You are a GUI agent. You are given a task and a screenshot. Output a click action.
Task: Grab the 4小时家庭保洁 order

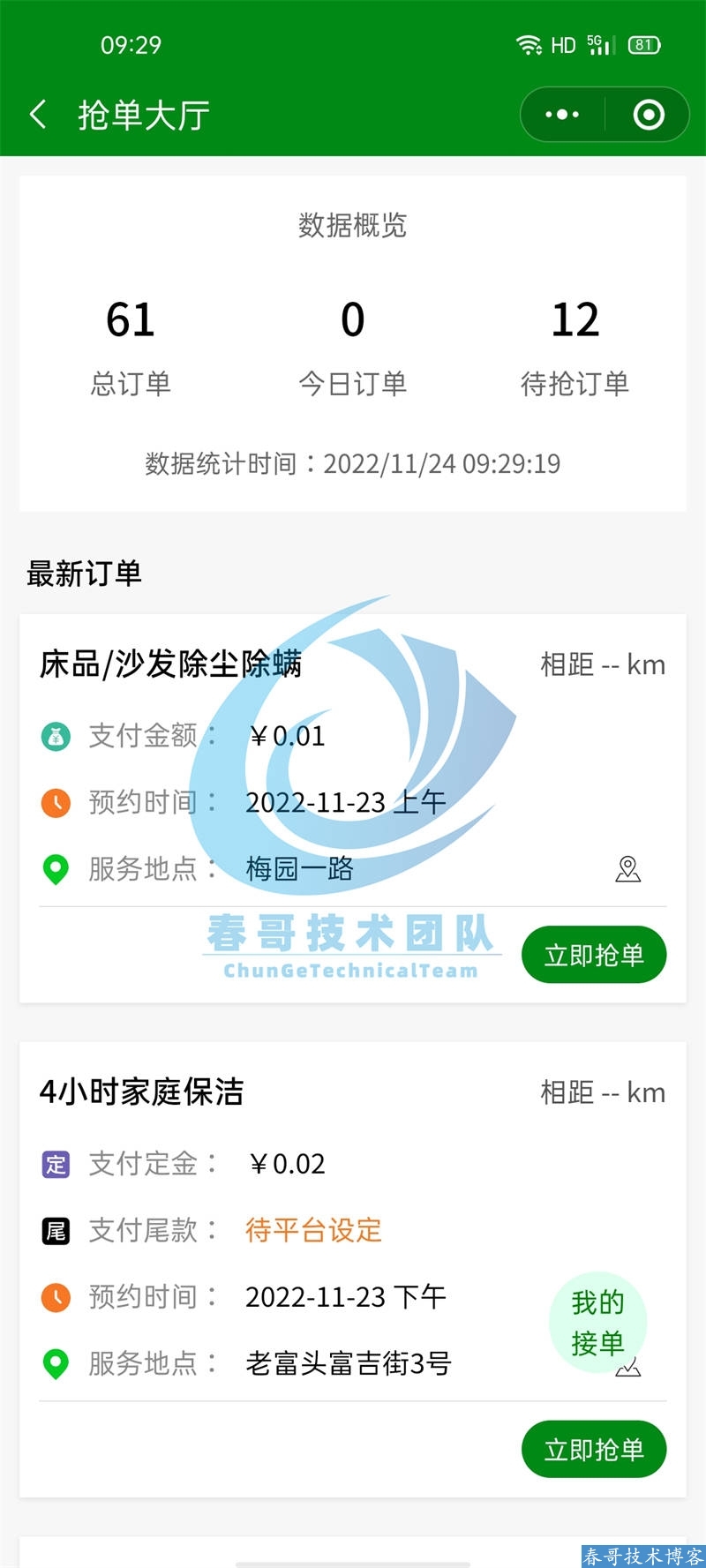click(593, 1449)
